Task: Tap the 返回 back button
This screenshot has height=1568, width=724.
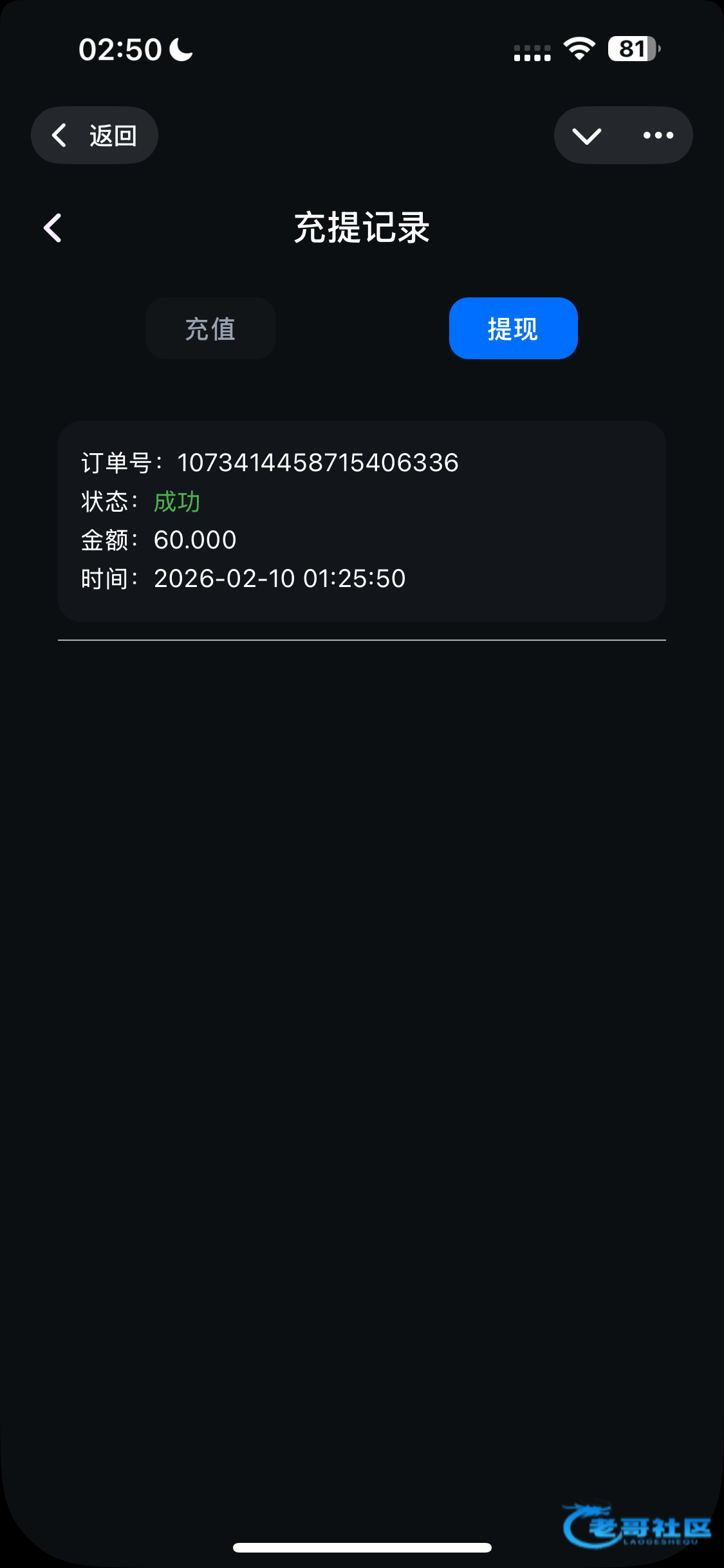Action: [94, 135]
